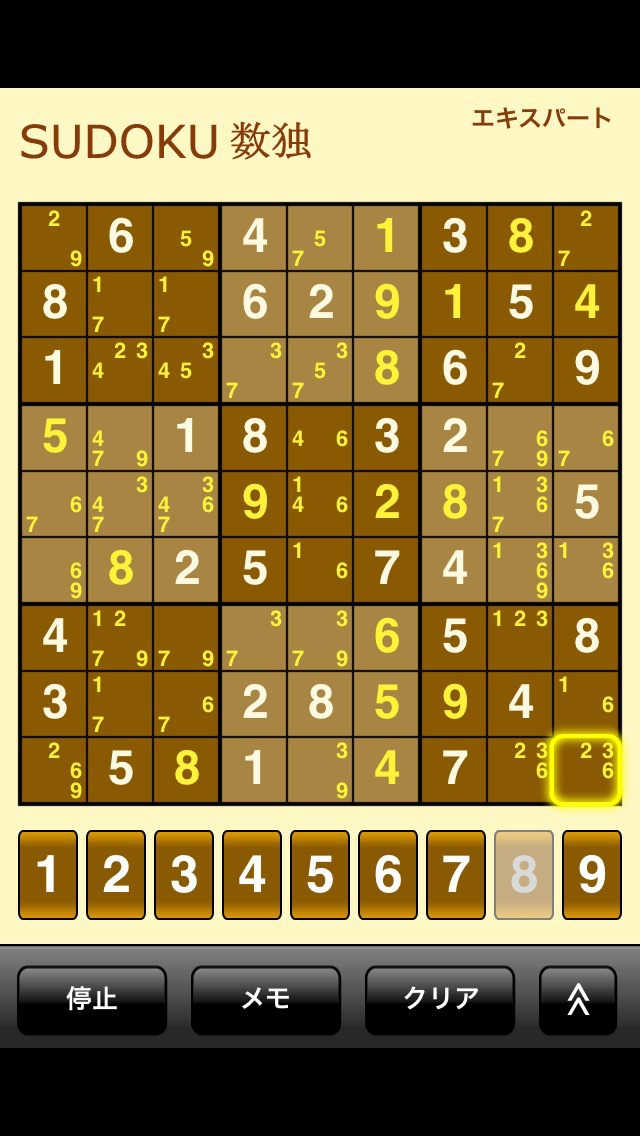Select the empty cell with notes 2 9 in top-left corner
The height and width of the screenshot is (1136, 640).
pyautogui.click(x=54, y=238)
